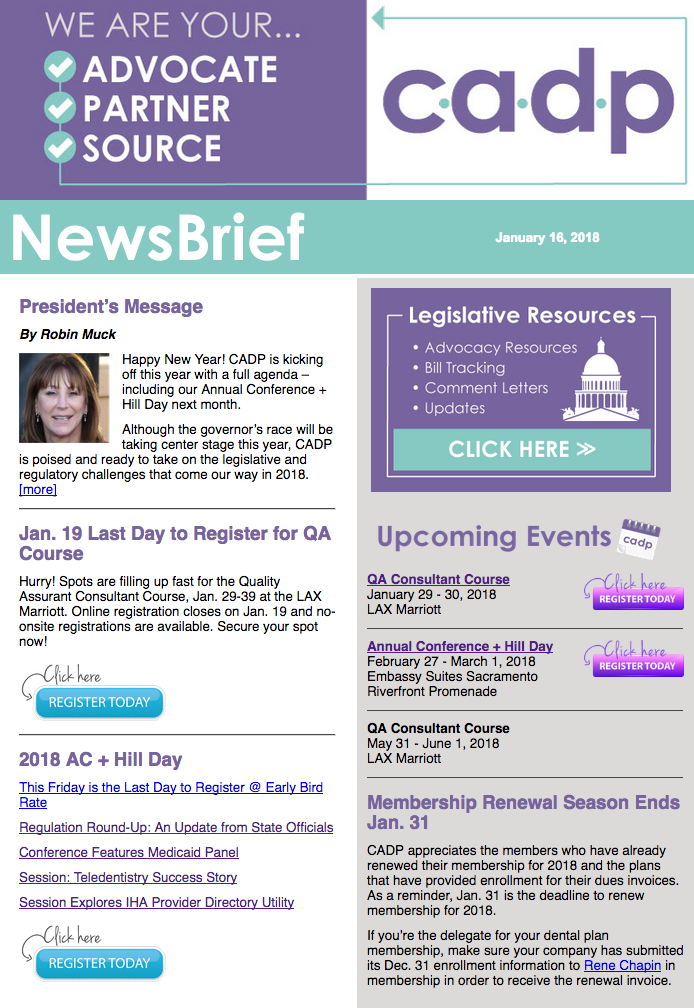Read Conference Features Medicaid Panel
694x1008 pixels.
[129, 852]
